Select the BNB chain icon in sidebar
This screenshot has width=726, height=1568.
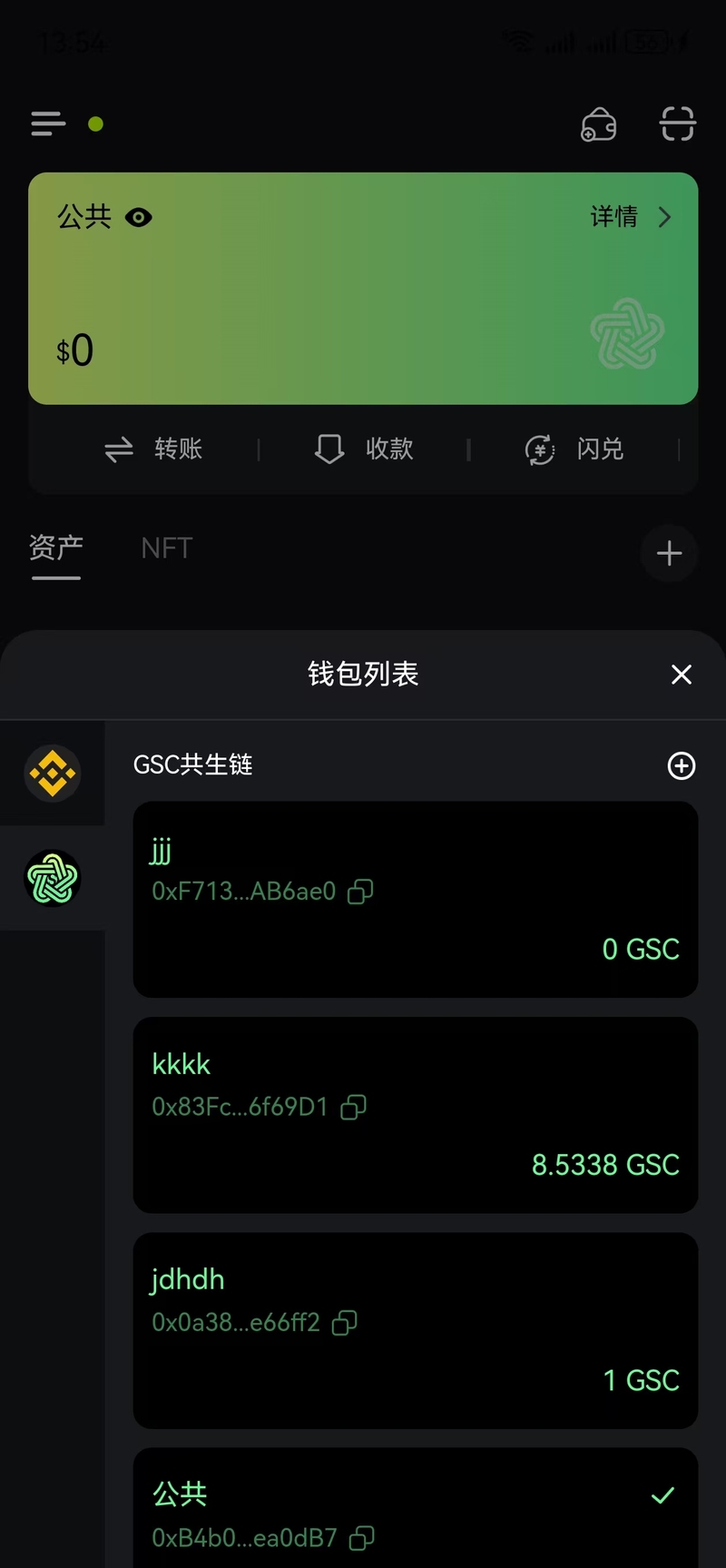click(x=53, y=774)
